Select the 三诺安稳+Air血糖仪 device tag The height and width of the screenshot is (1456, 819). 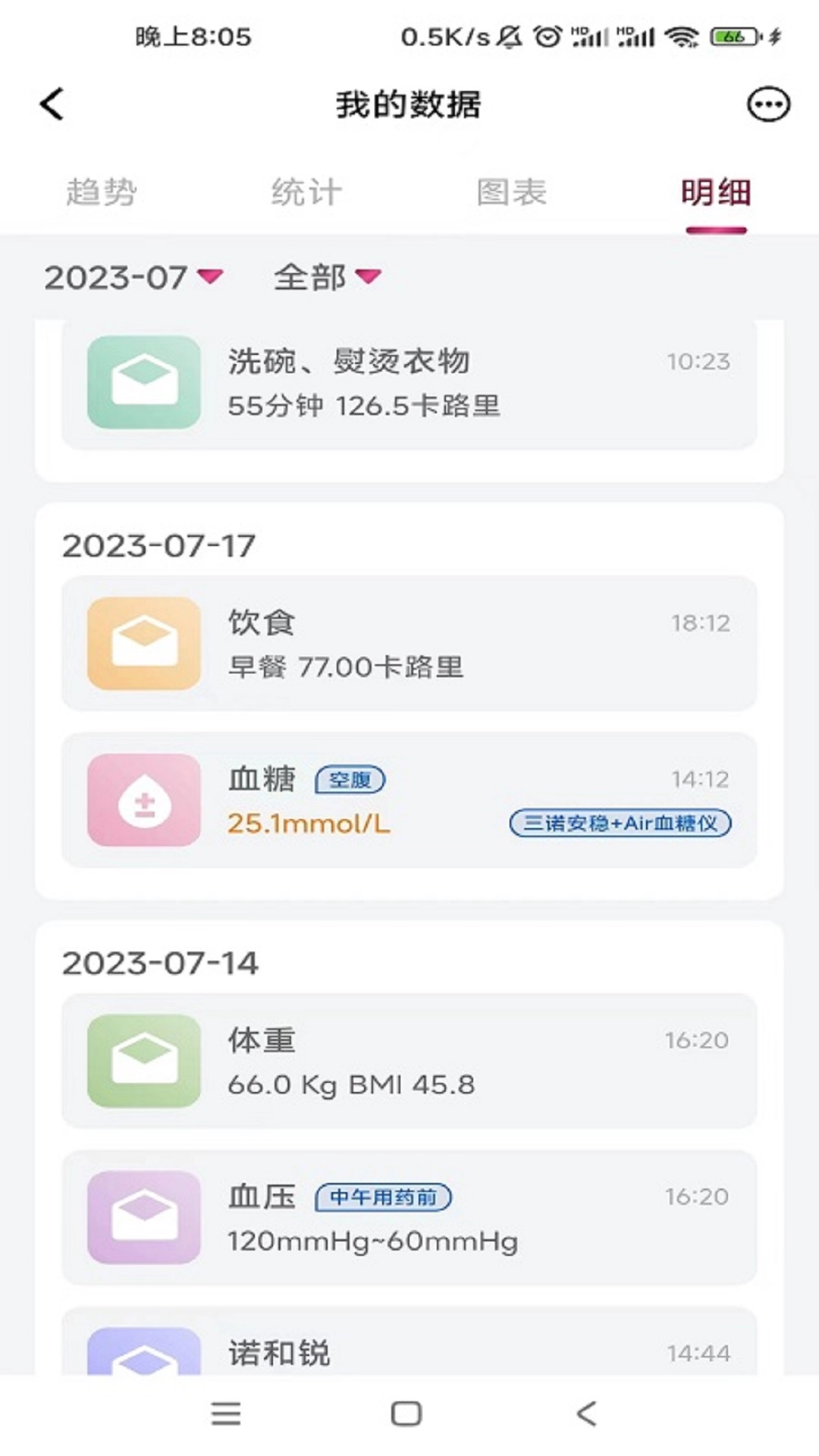[x=621, y=823]
